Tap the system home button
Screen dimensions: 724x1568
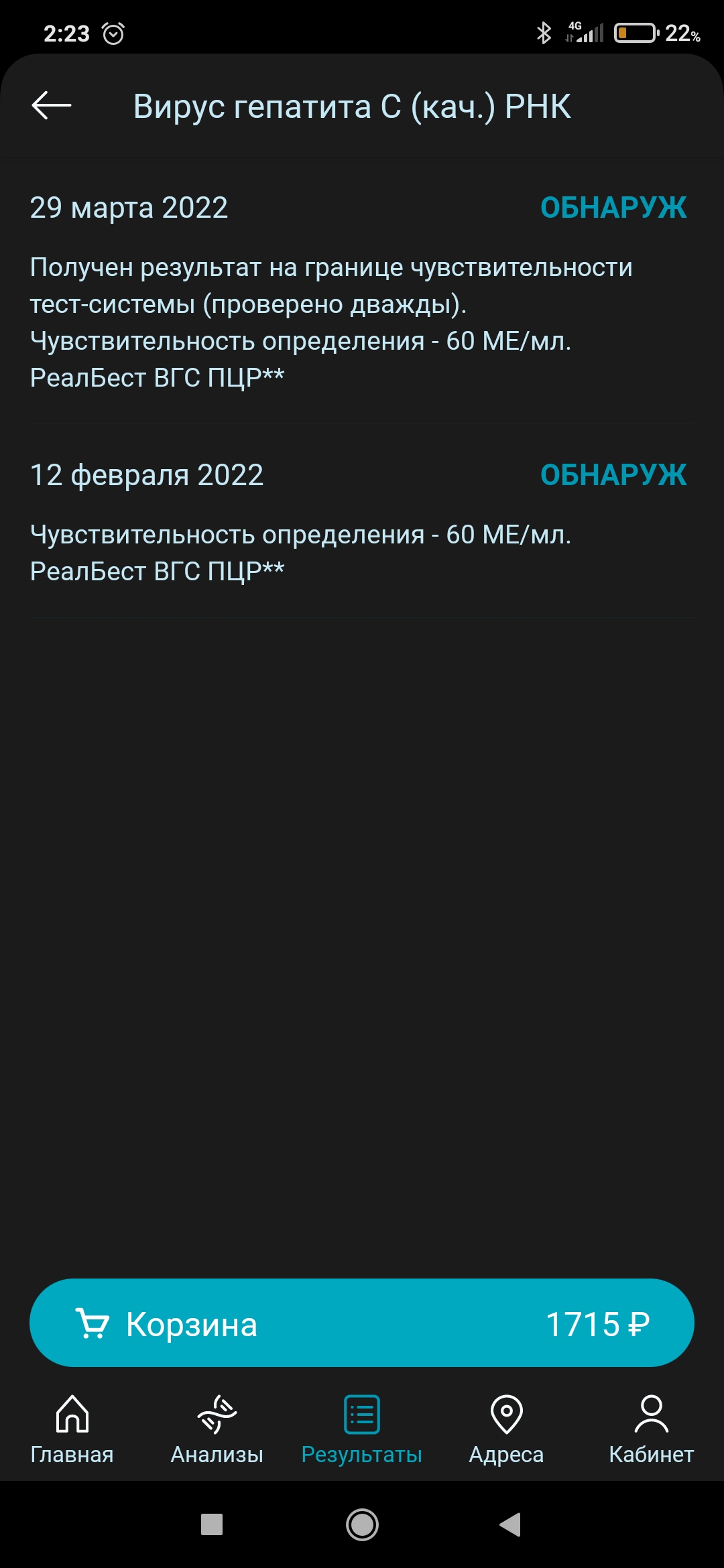pyautogui.click(x=362, y=1524)
